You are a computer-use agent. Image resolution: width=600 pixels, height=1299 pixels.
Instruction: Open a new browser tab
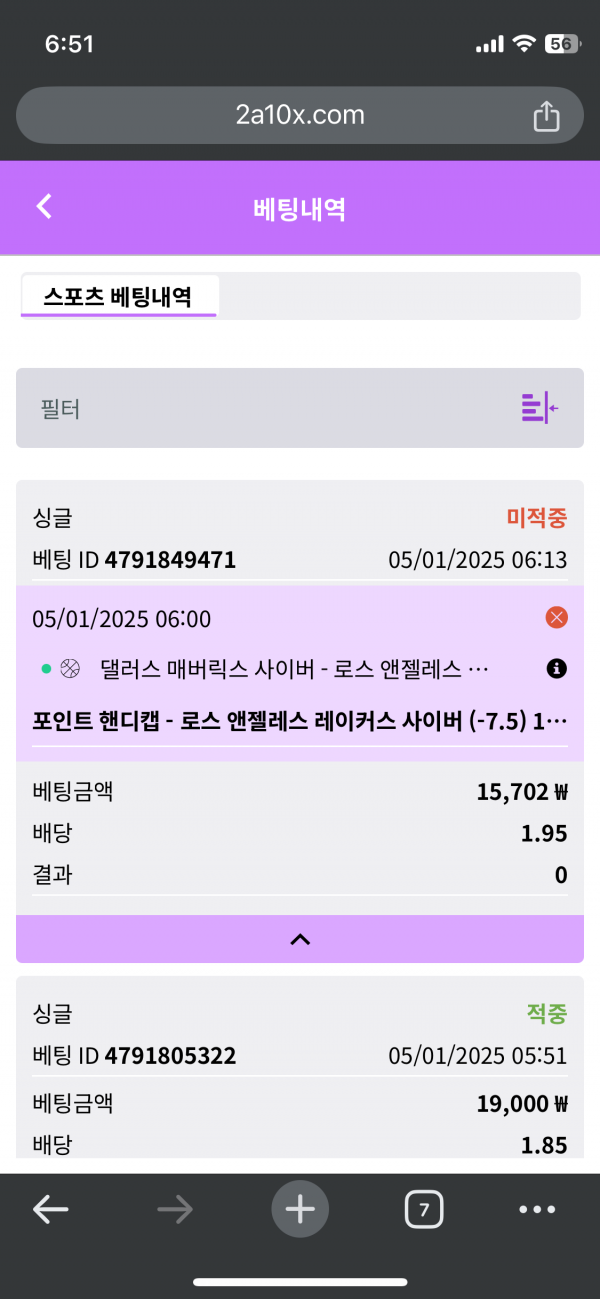point(300,1210)
